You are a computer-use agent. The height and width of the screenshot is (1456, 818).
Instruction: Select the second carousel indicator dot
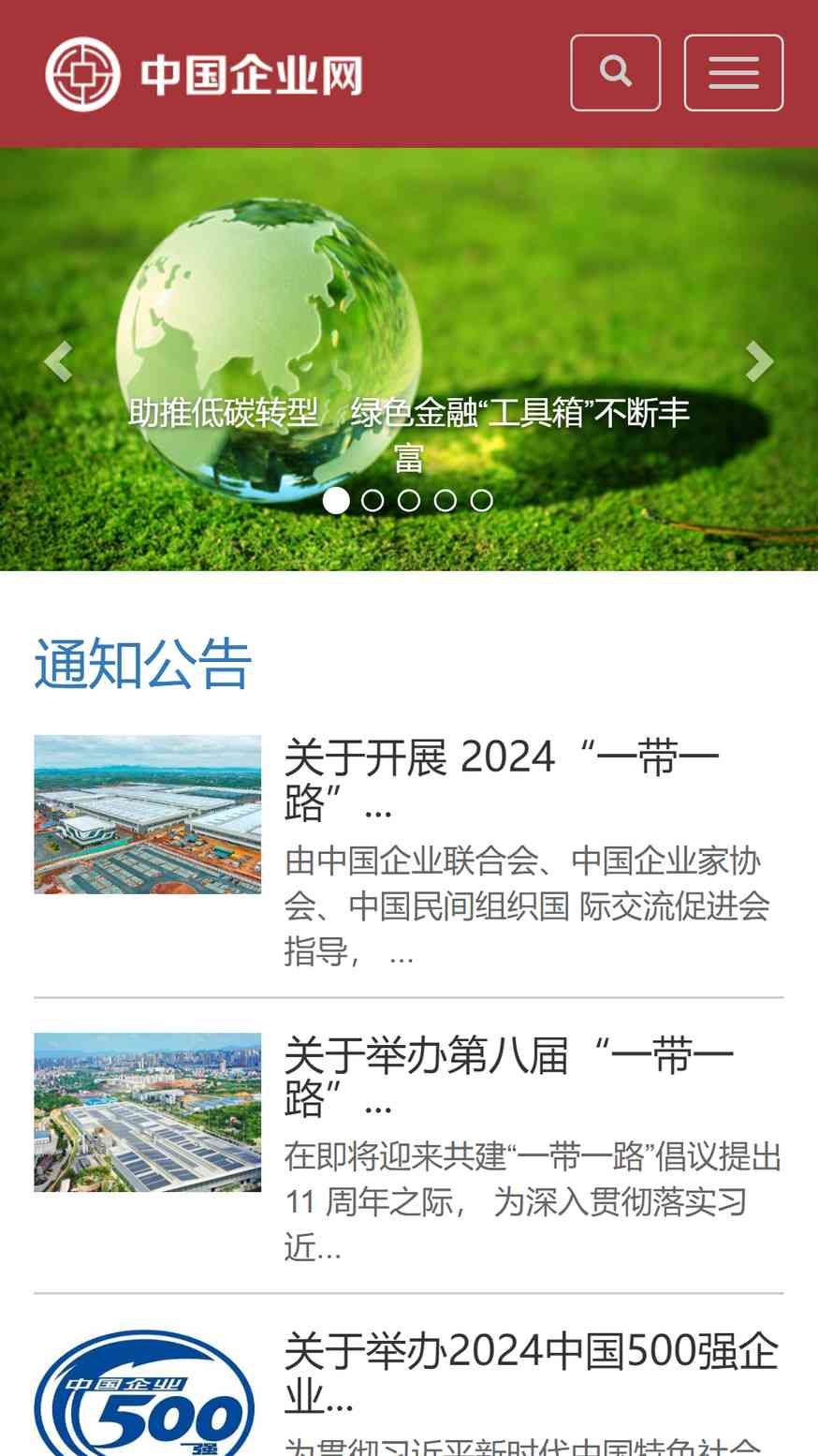(372, 501)
